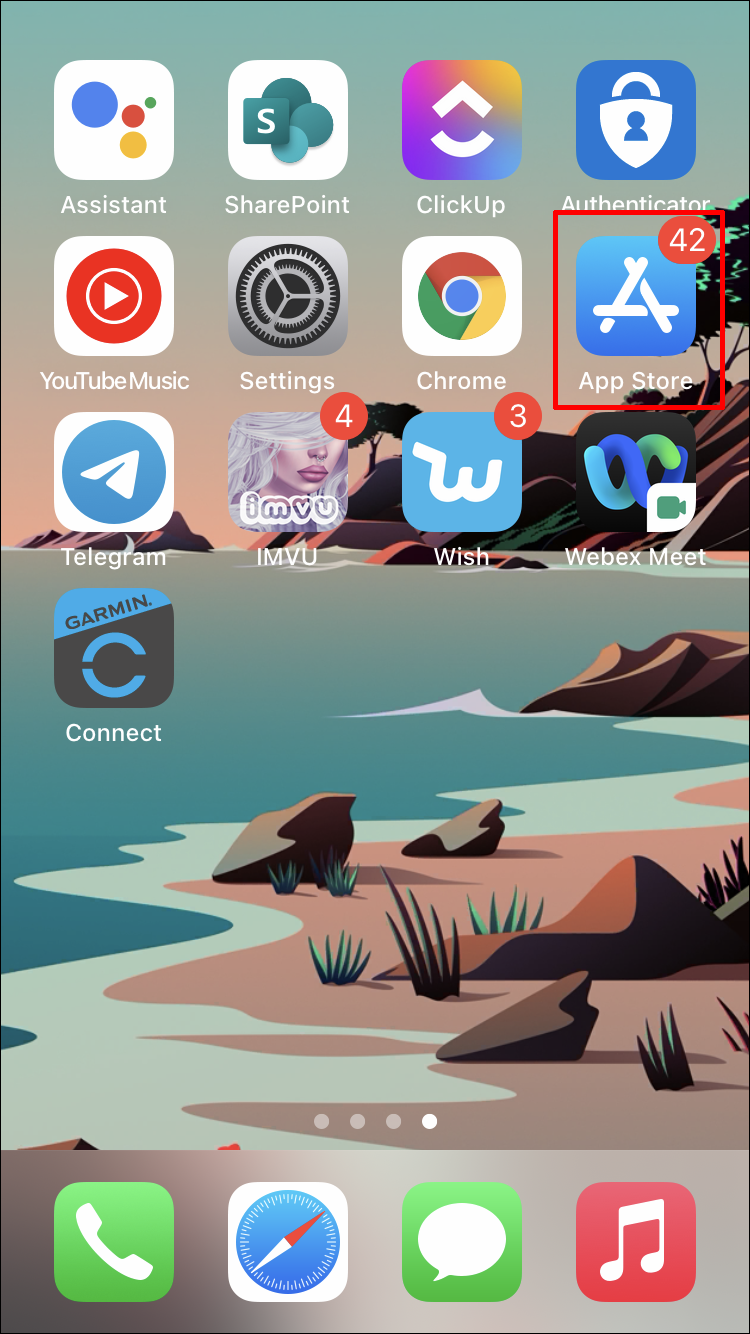Launch SharePoint
The height and width of the screenshot is (1334, 750).
[x=288, y=120]
